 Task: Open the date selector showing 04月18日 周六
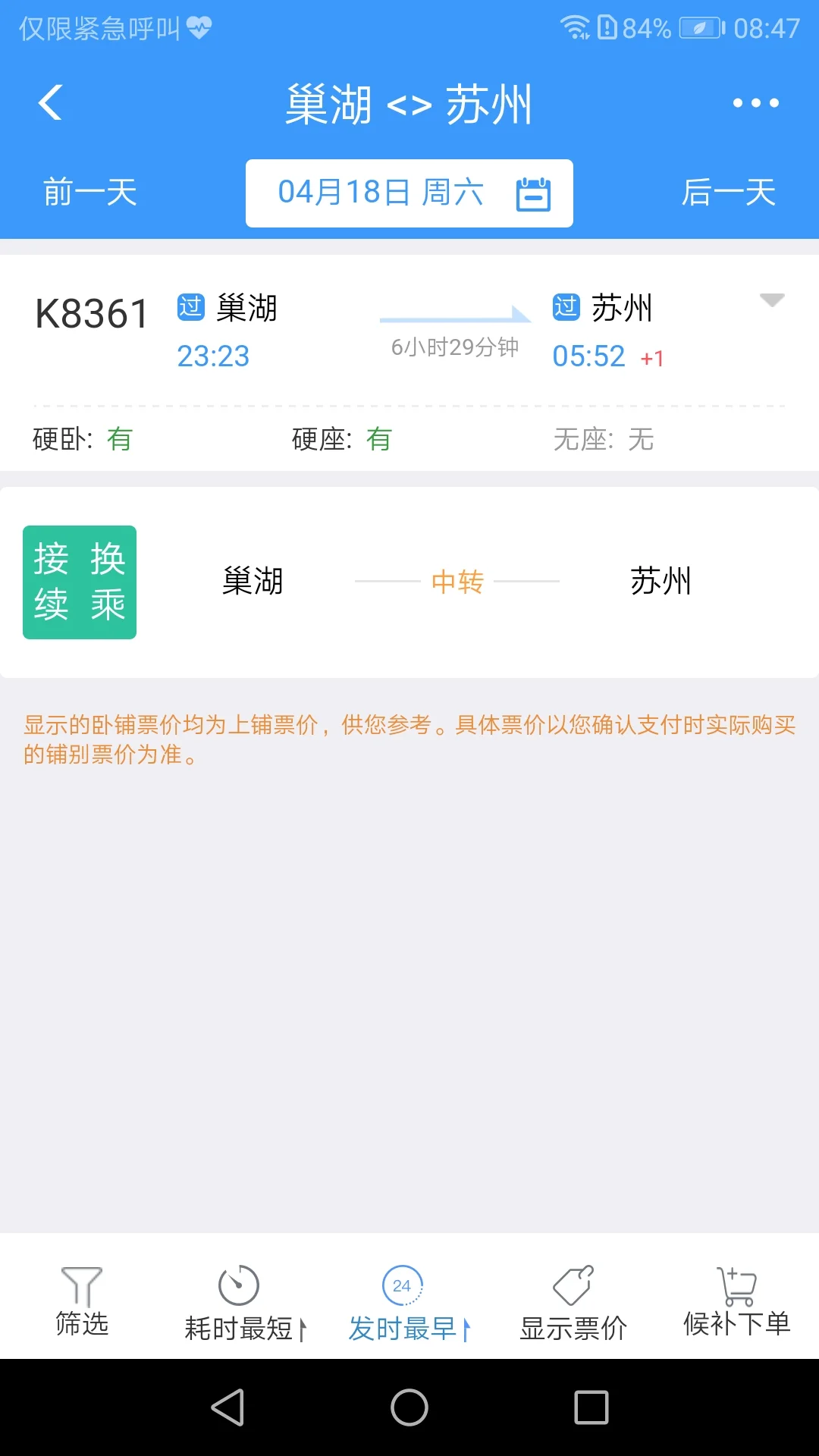pyautogui.click(x=409, y=193)
